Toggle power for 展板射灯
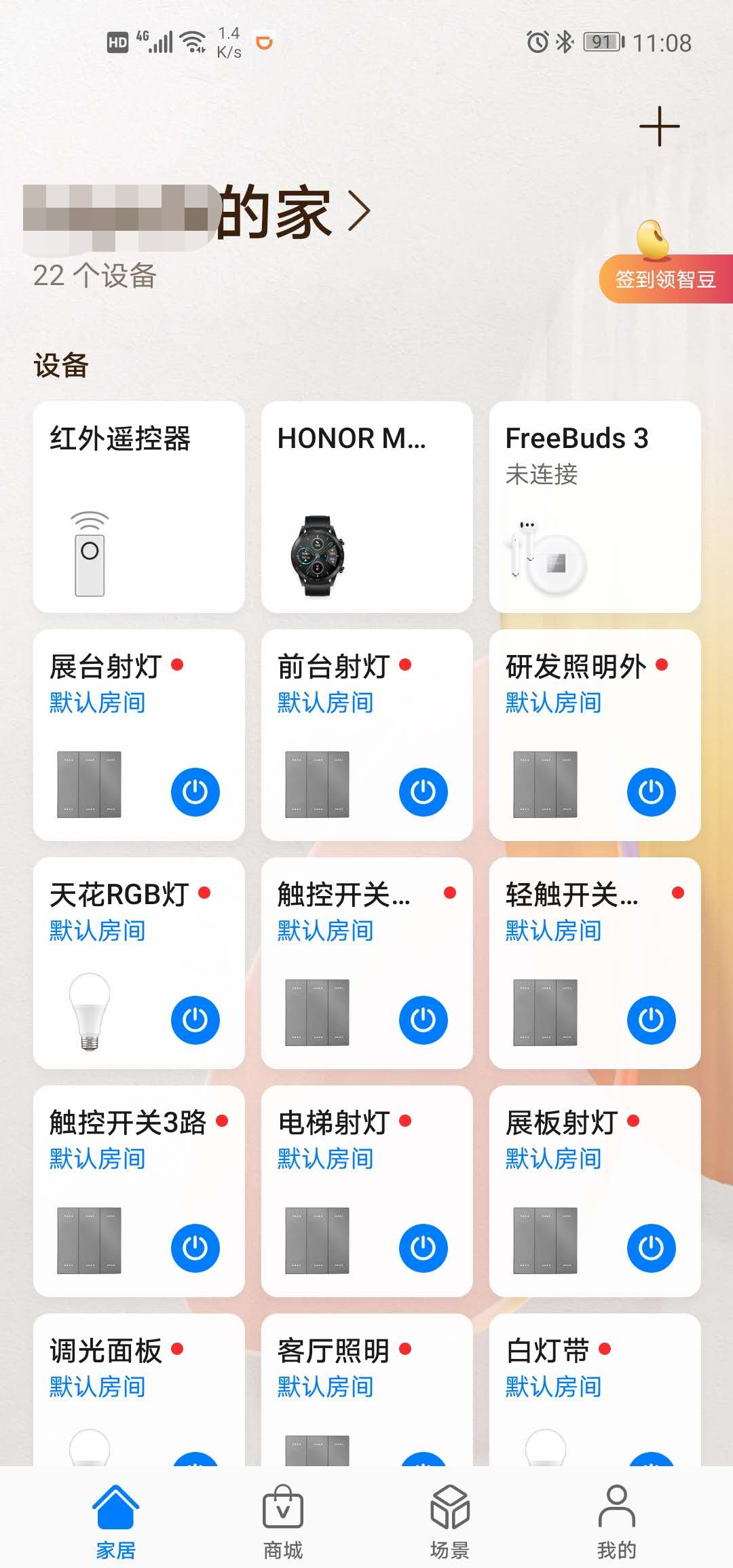733x1568 pixels. coord(652,1248)
